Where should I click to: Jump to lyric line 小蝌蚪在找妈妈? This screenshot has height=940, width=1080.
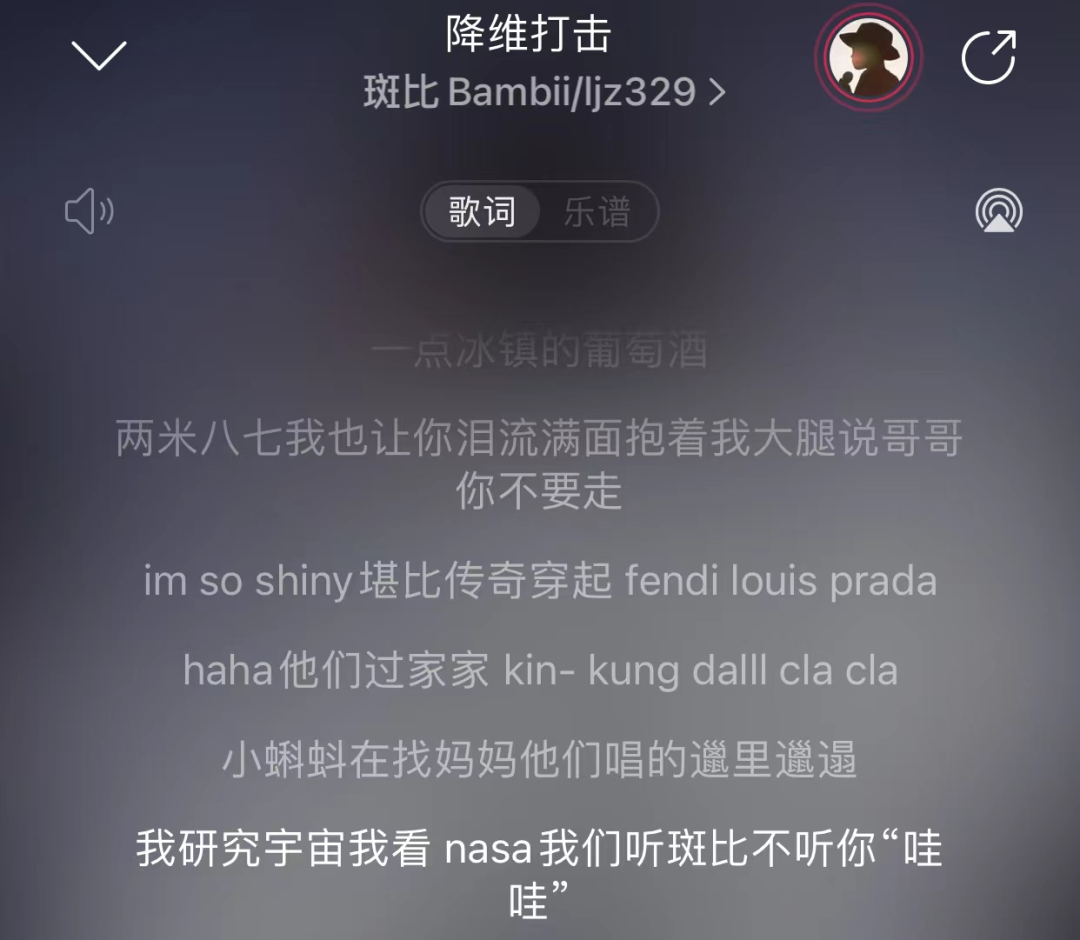coord(539,760)
